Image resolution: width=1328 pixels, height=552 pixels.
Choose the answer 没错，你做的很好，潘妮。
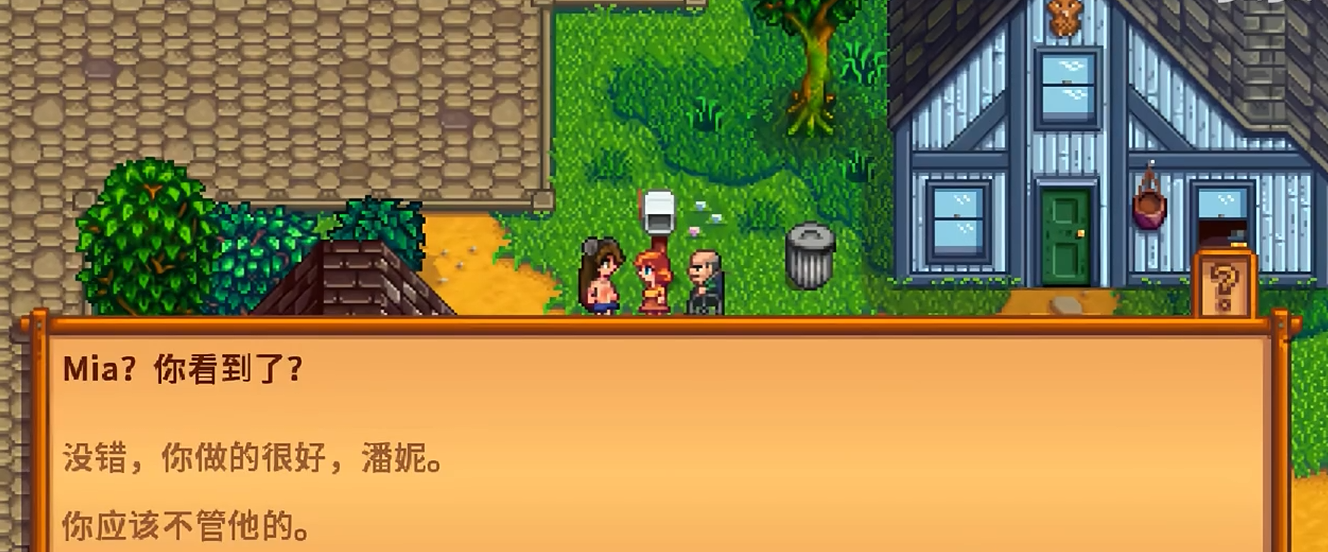pyautogui.click(x=254, y=461)
